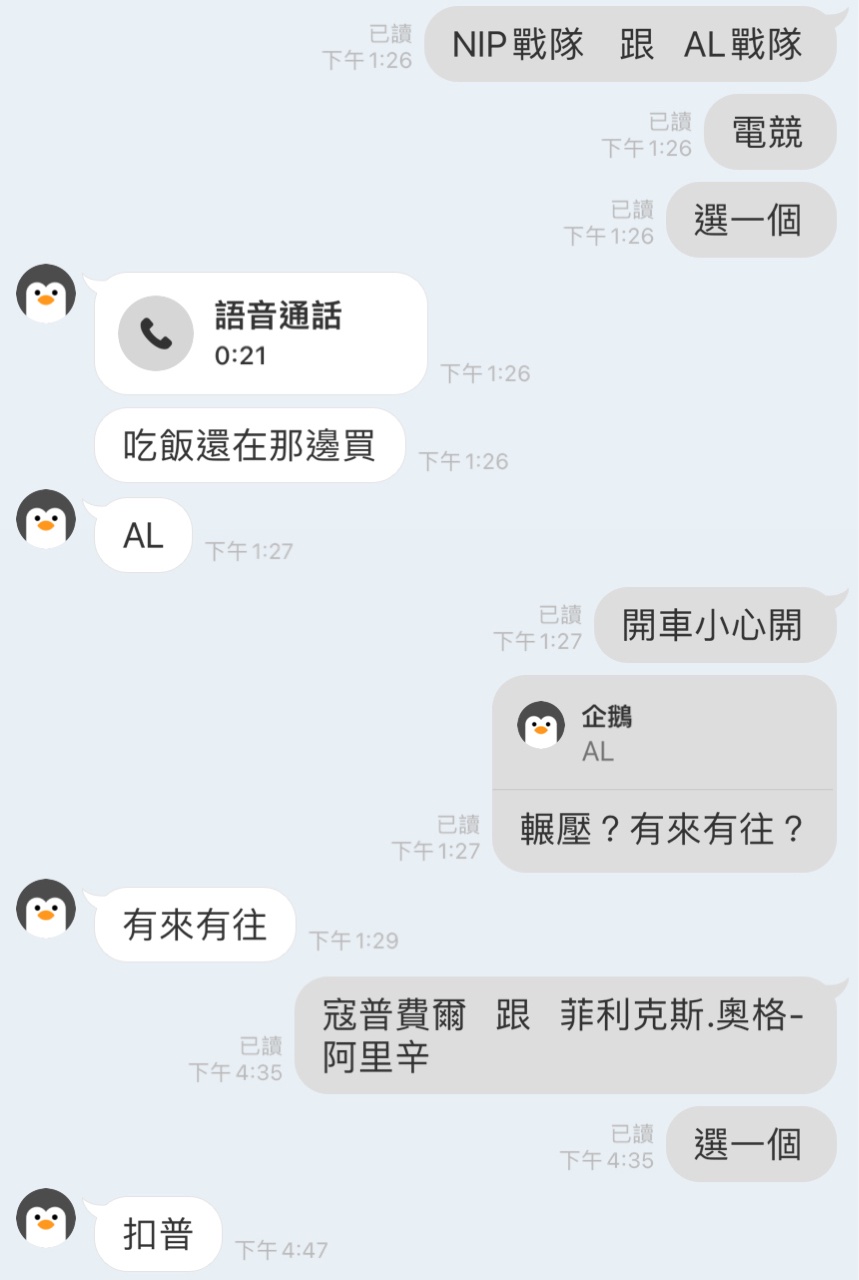Tap the 語音通話 0:21 call record
Viewport: 859px width, 1280px height.
click(260, 334)
